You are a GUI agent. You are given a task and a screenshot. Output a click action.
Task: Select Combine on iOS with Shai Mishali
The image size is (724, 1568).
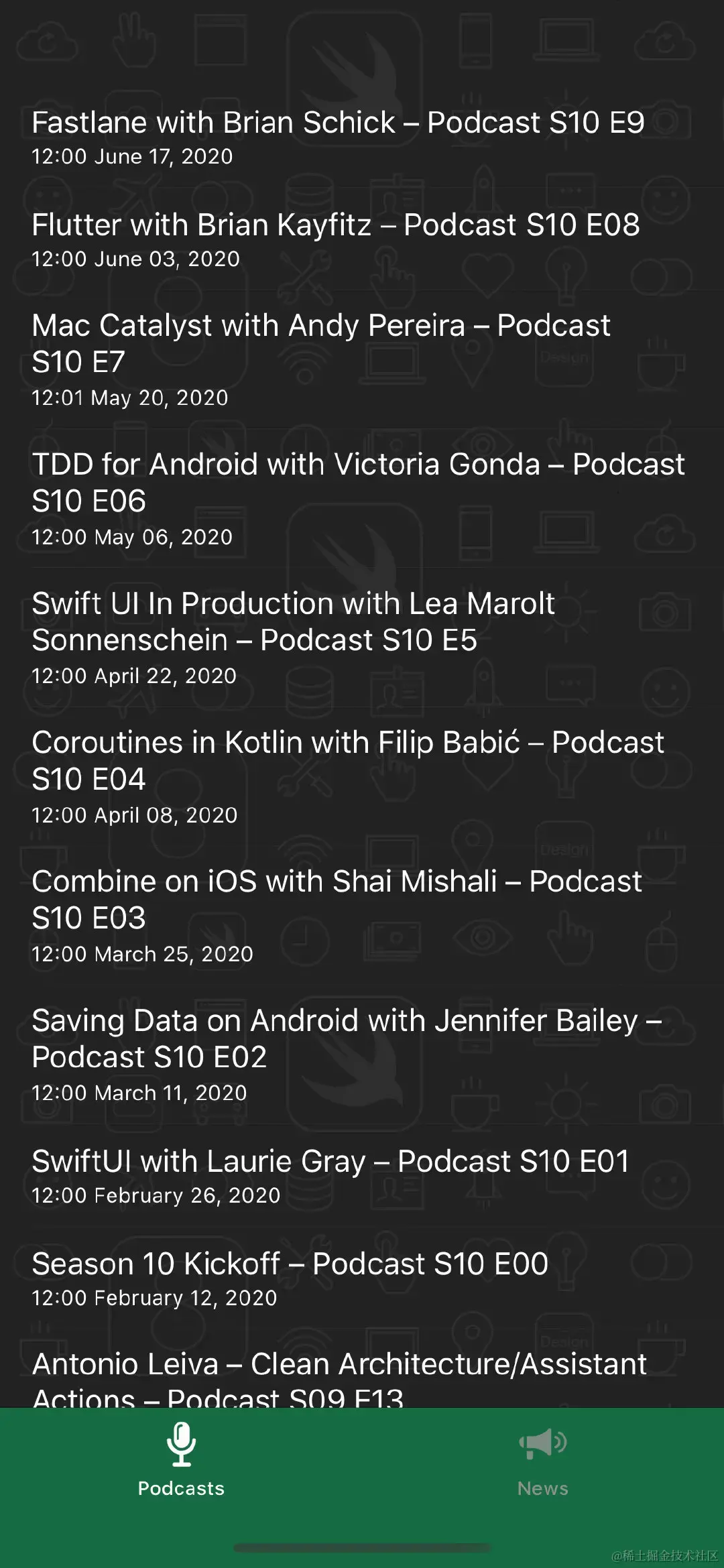pyautogui.click(x=337, y=916)
